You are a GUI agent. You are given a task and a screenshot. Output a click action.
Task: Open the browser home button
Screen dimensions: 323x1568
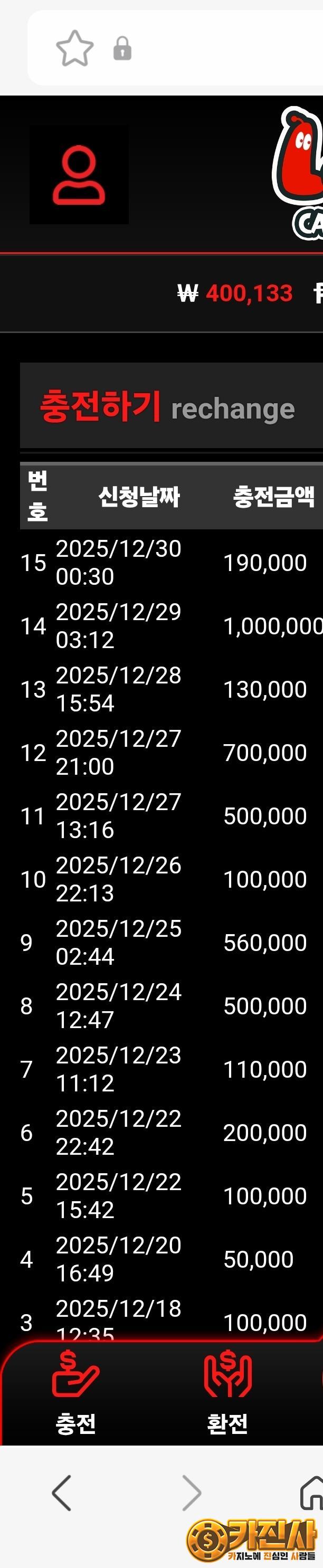pyautogui.click(x=312, y=1492)
